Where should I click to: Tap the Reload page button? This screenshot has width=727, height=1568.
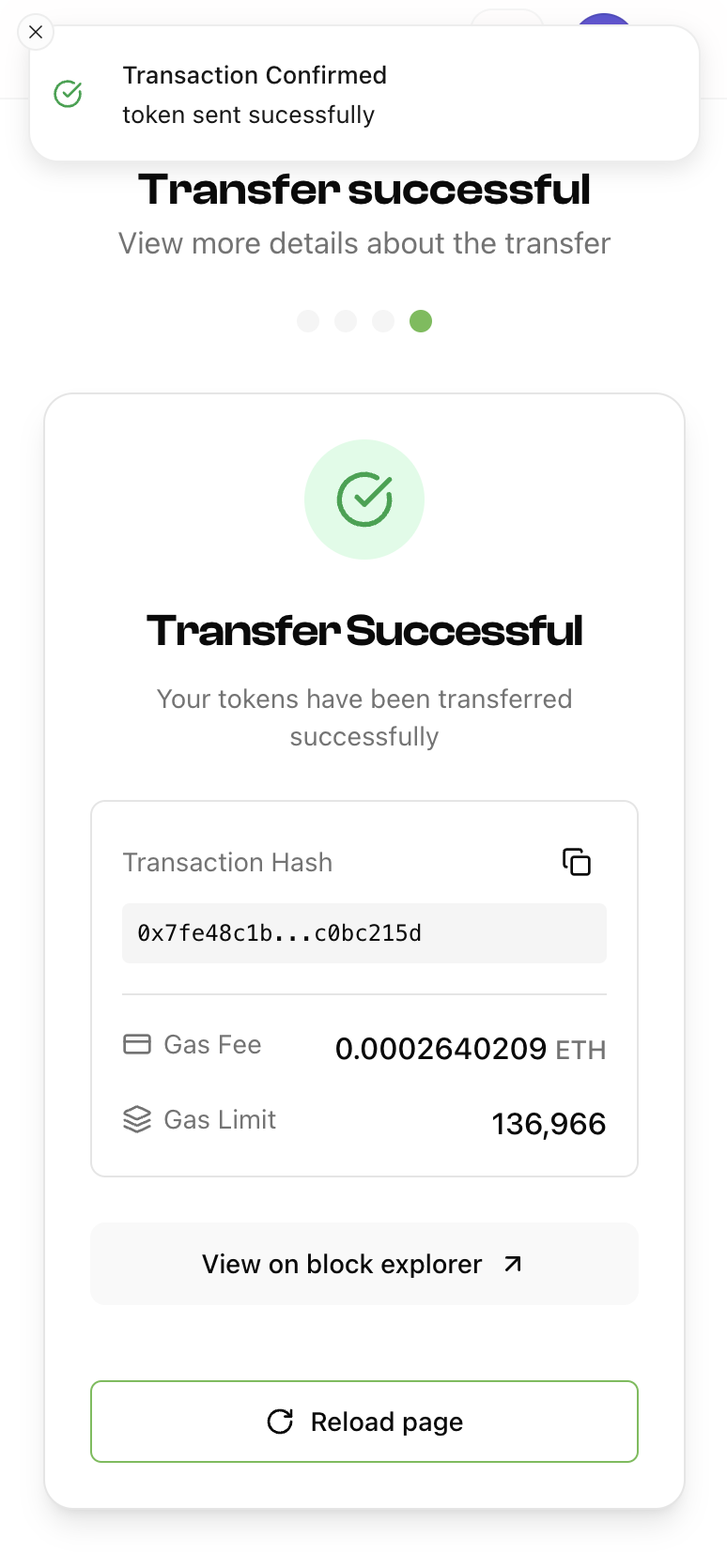pyautogui.click(x=363, y=1422)
